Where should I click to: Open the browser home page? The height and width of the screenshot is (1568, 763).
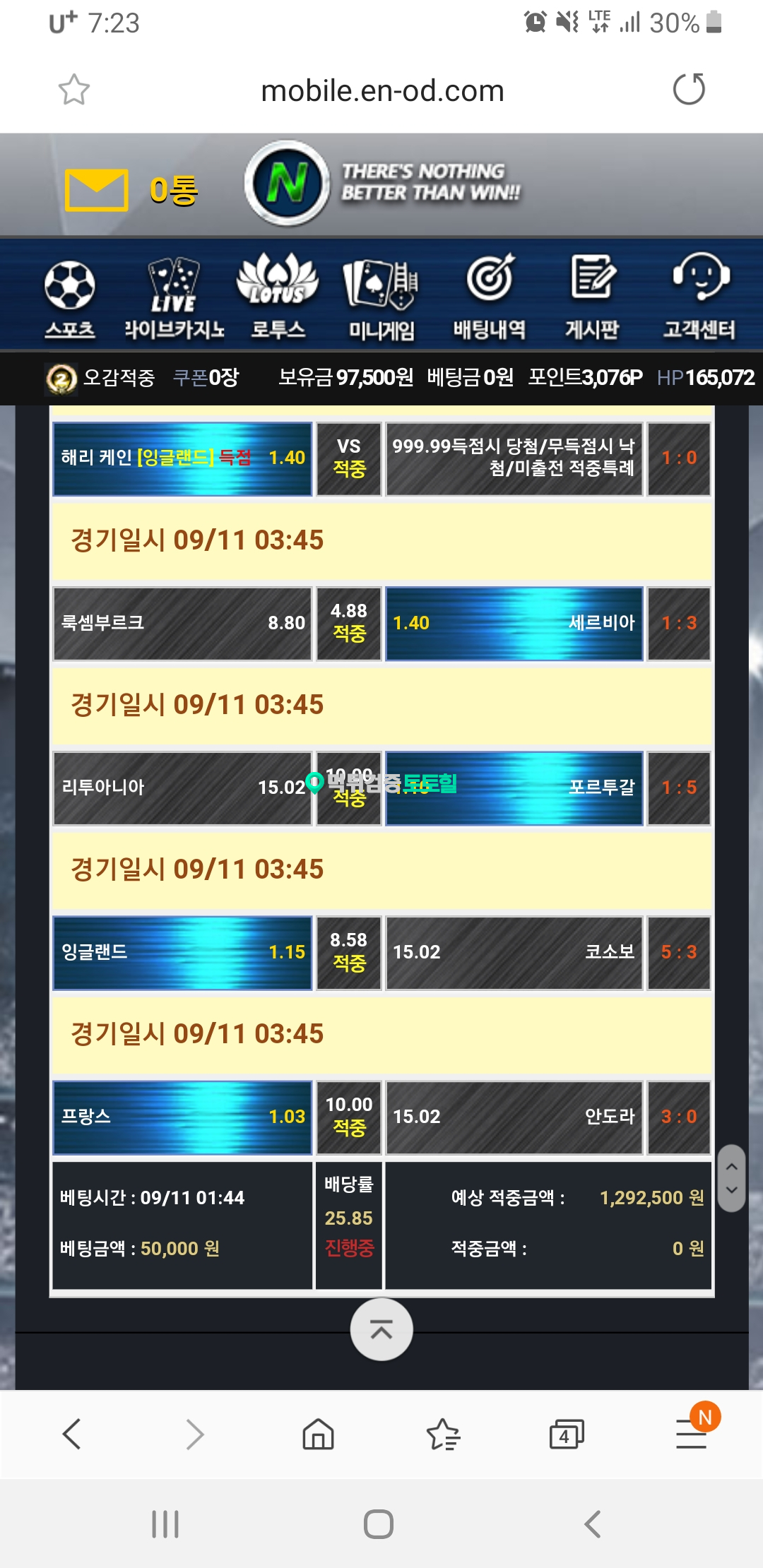pos(318,1435)
